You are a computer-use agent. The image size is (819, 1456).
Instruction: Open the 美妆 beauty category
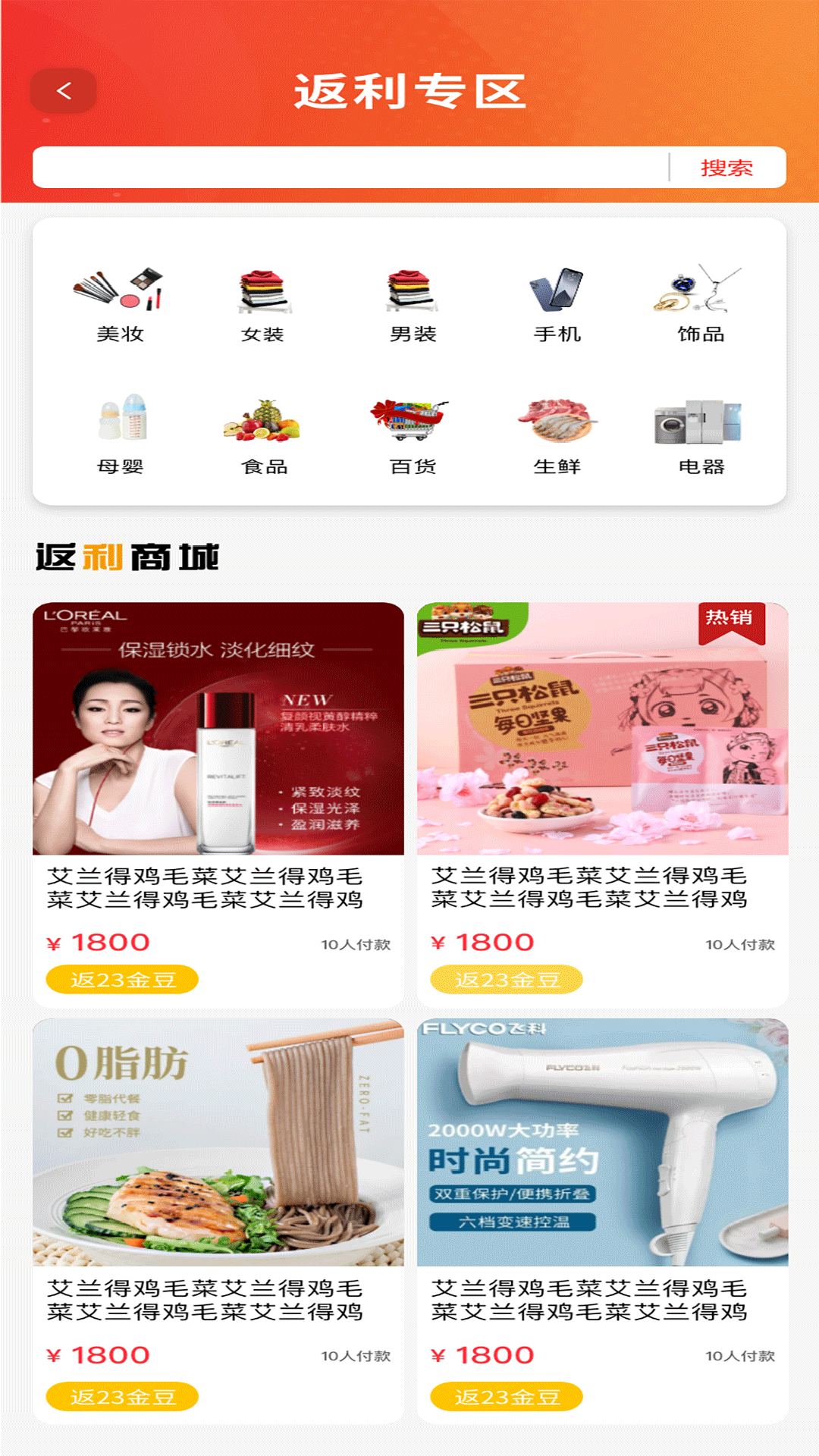(x=120, y=305)
